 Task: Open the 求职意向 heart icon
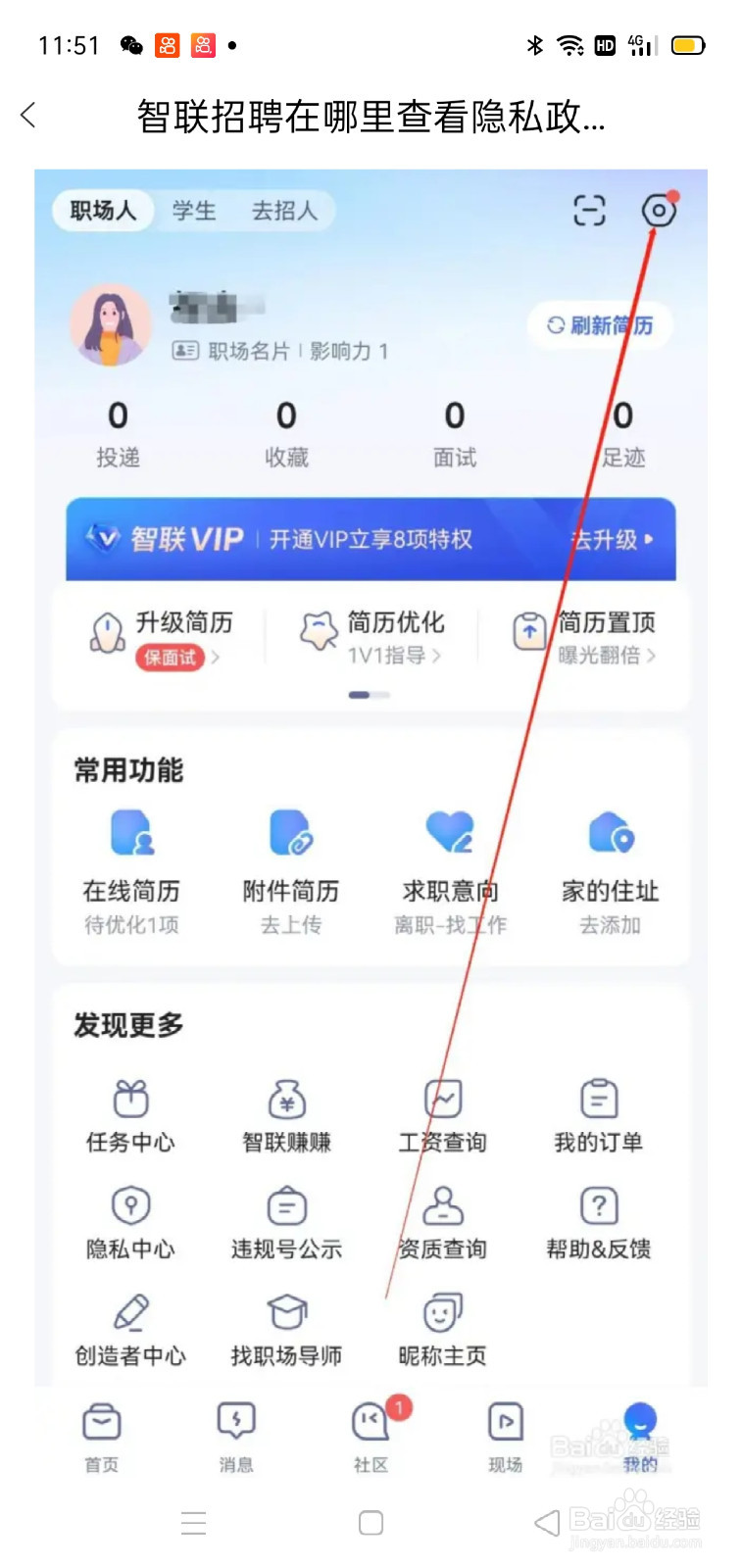pos(450,833)
